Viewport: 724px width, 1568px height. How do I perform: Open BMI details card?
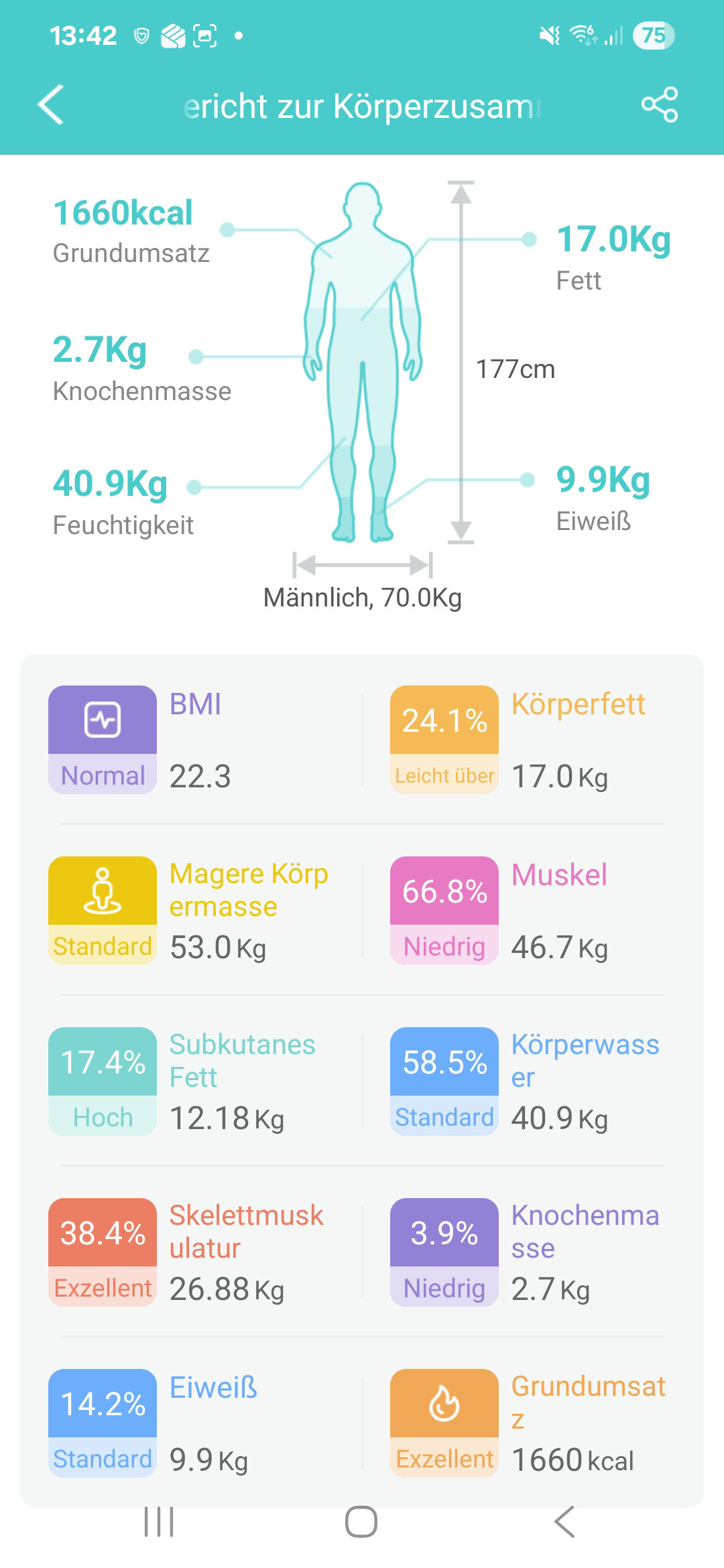point(194,740)
